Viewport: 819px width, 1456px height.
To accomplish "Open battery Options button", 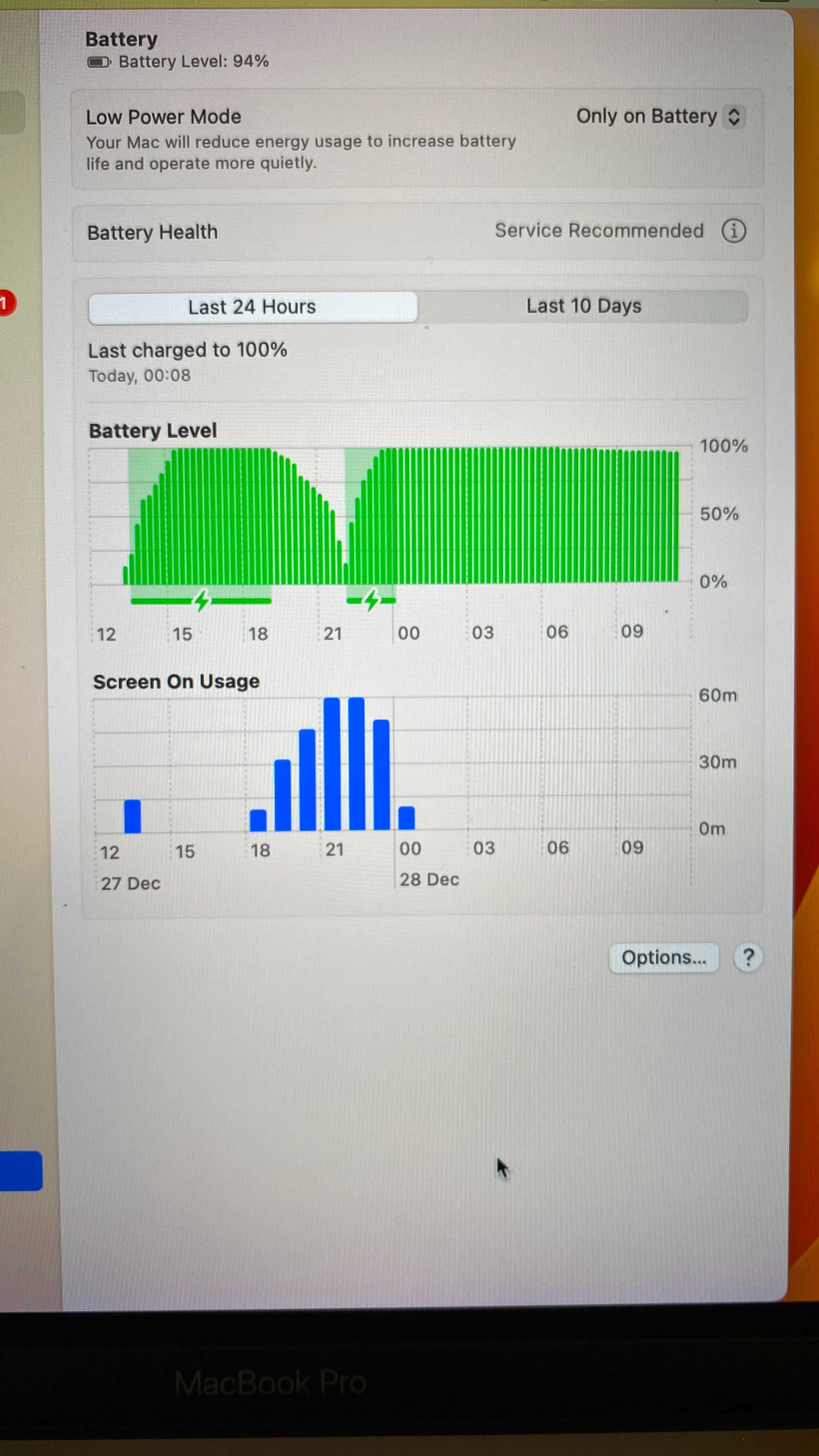I will [664, 957].
